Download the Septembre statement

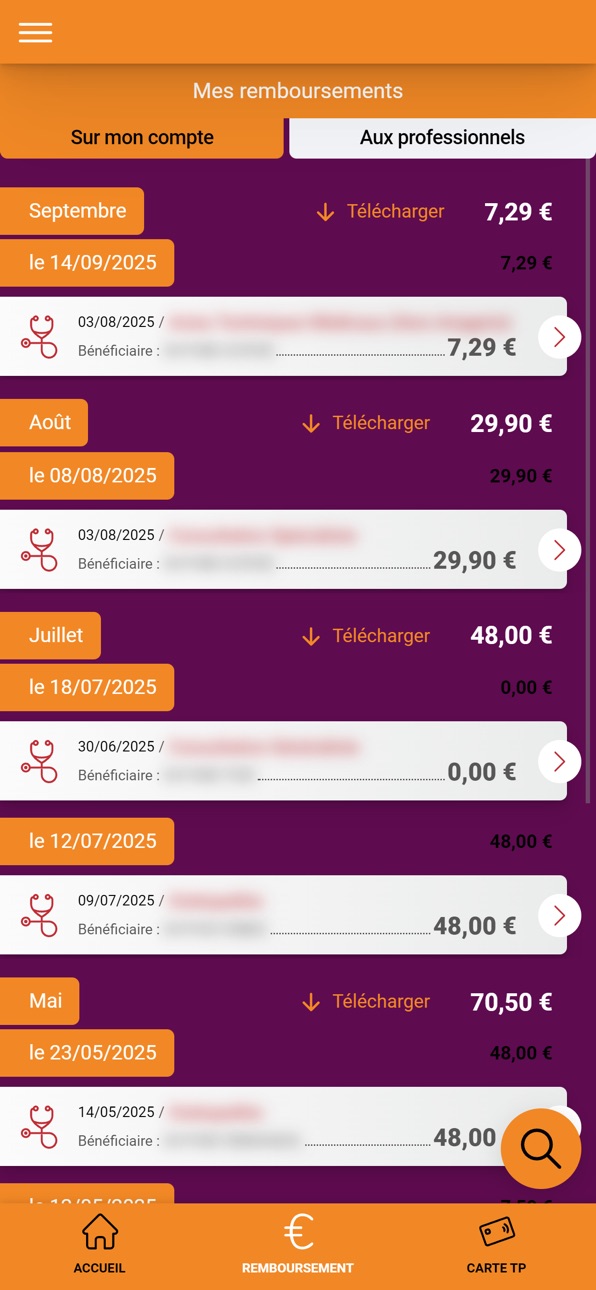click(380, 212)
